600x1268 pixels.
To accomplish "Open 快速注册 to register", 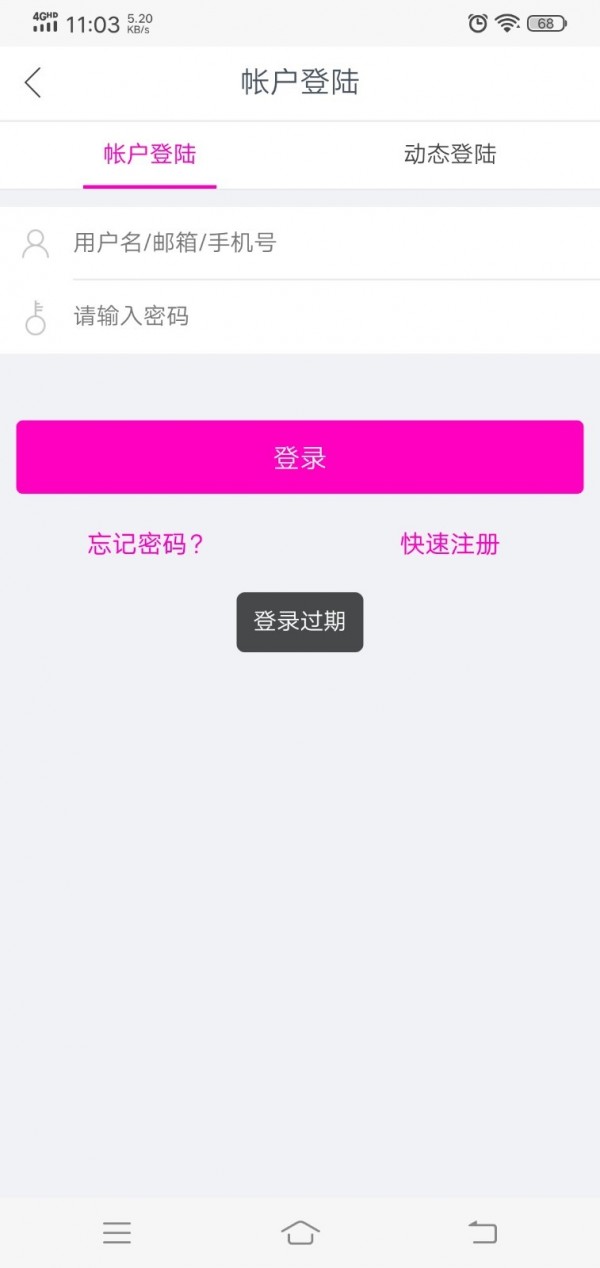I will pyautogui.click(x=450, y=544).
